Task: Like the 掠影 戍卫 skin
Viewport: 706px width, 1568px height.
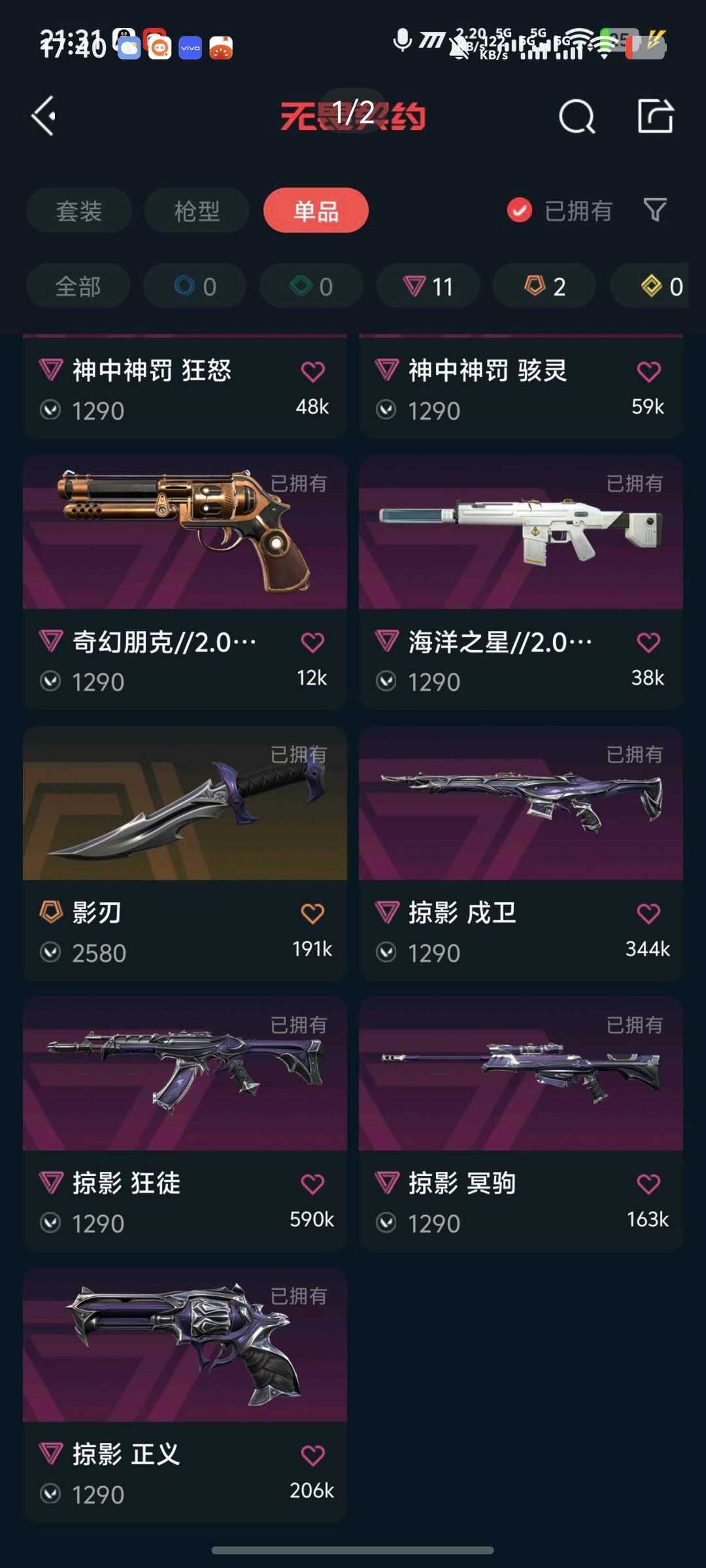Action: [x=648, y=913]
